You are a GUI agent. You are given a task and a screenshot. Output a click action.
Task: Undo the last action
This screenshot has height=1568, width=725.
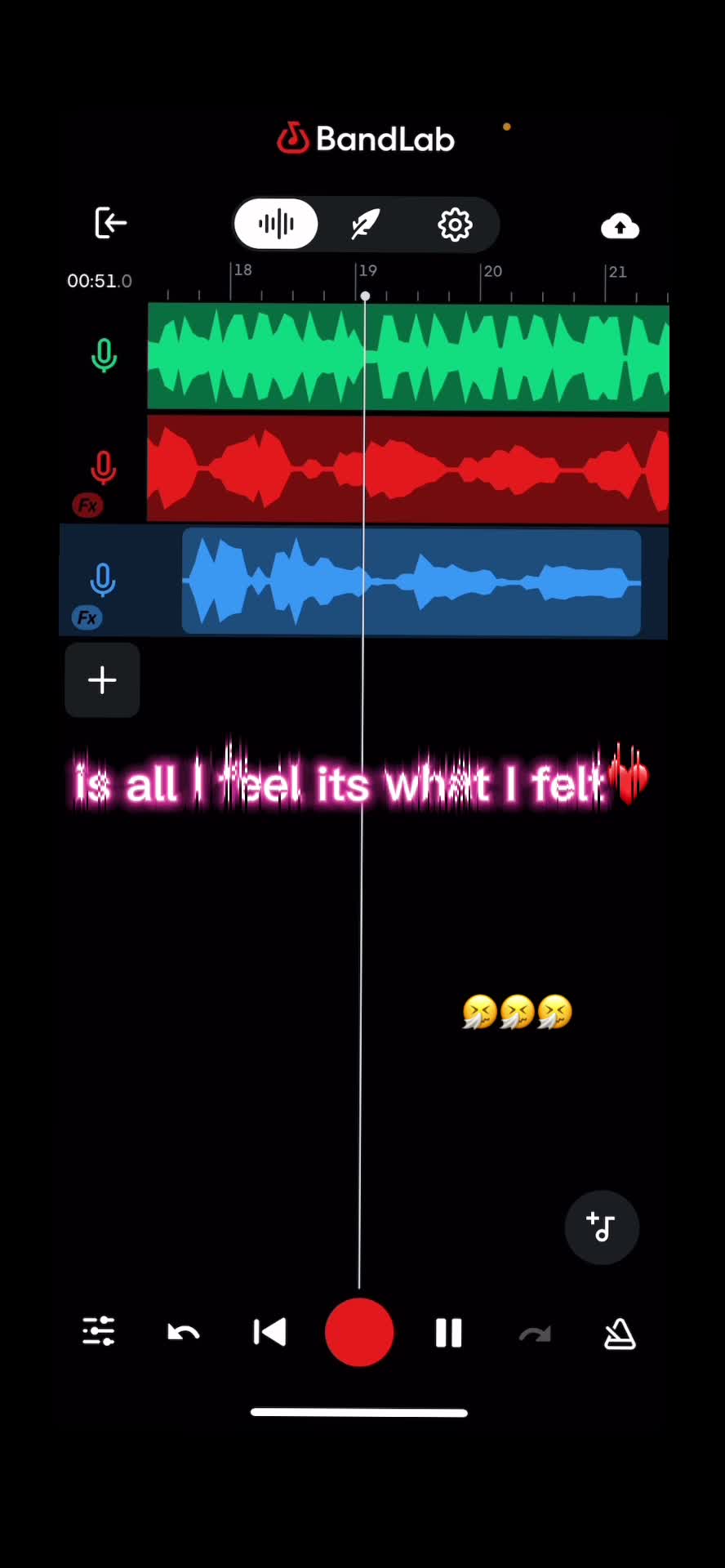tap(184, 1333)
